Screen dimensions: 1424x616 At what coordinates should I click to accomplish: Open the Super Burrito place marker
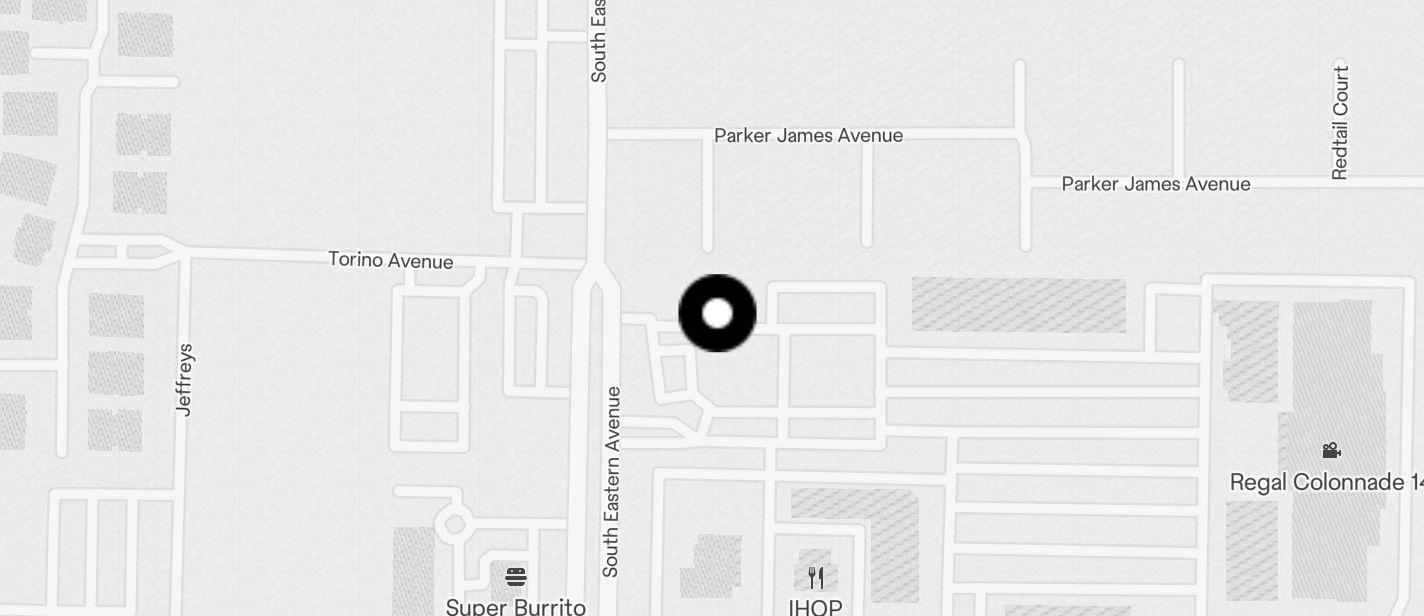coord(516,577)
